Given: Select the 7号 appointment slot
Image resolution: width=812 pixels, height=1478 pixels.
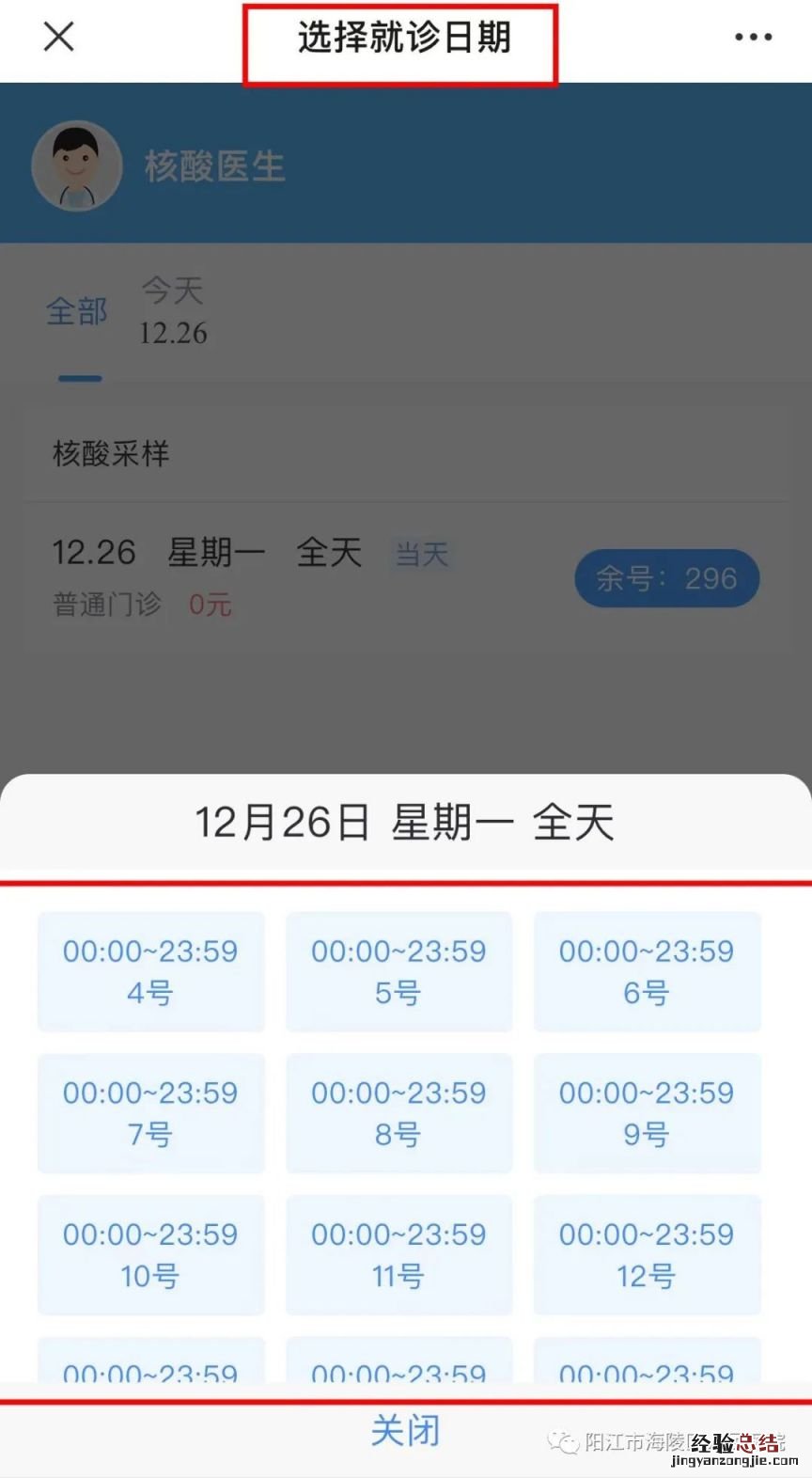Looking at the screenshot, I should (150, 1113).
